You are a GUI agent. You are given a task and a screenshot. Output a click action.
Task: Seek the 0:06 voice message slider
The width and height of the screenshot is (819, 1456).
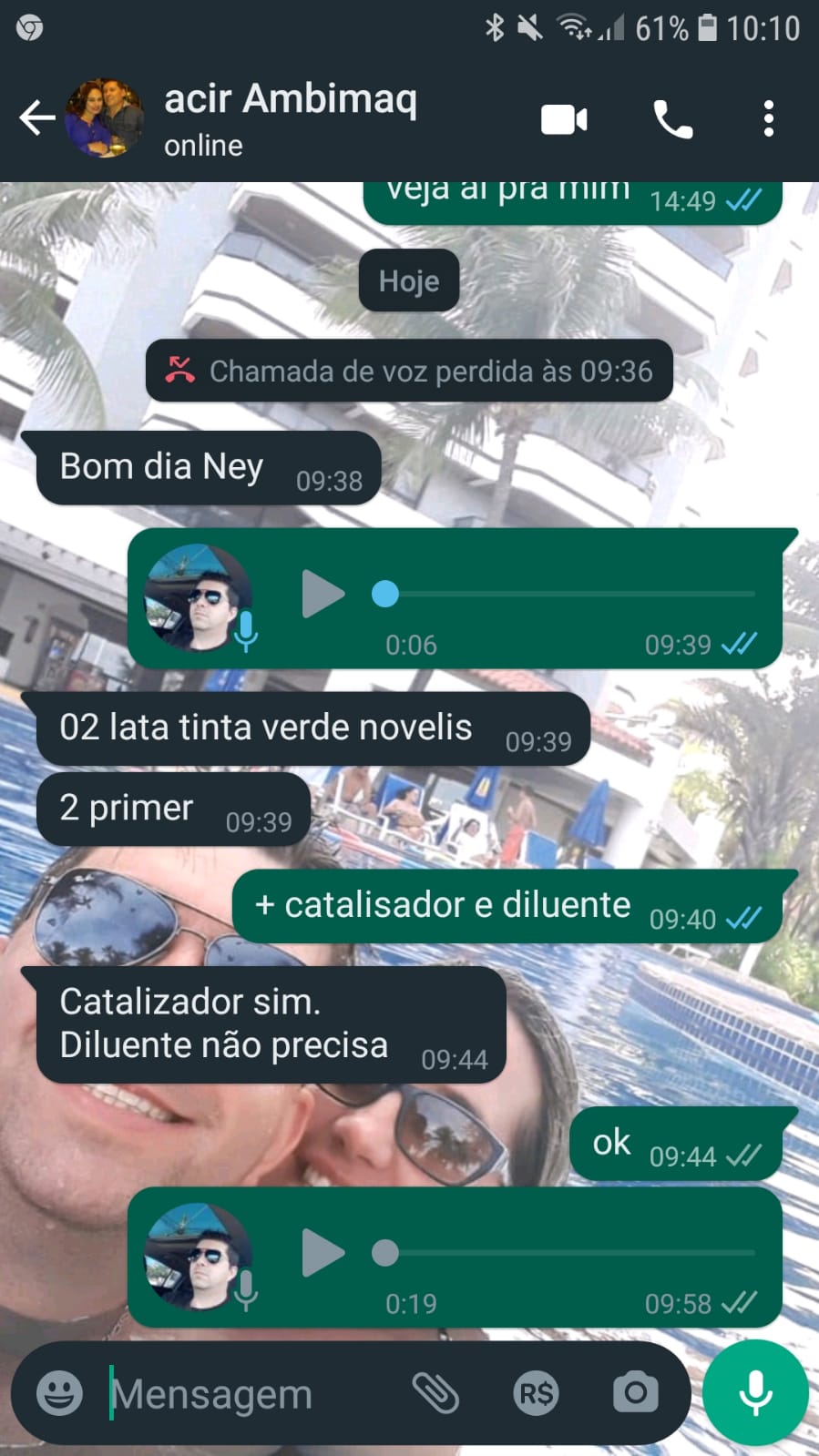point(565,595)
